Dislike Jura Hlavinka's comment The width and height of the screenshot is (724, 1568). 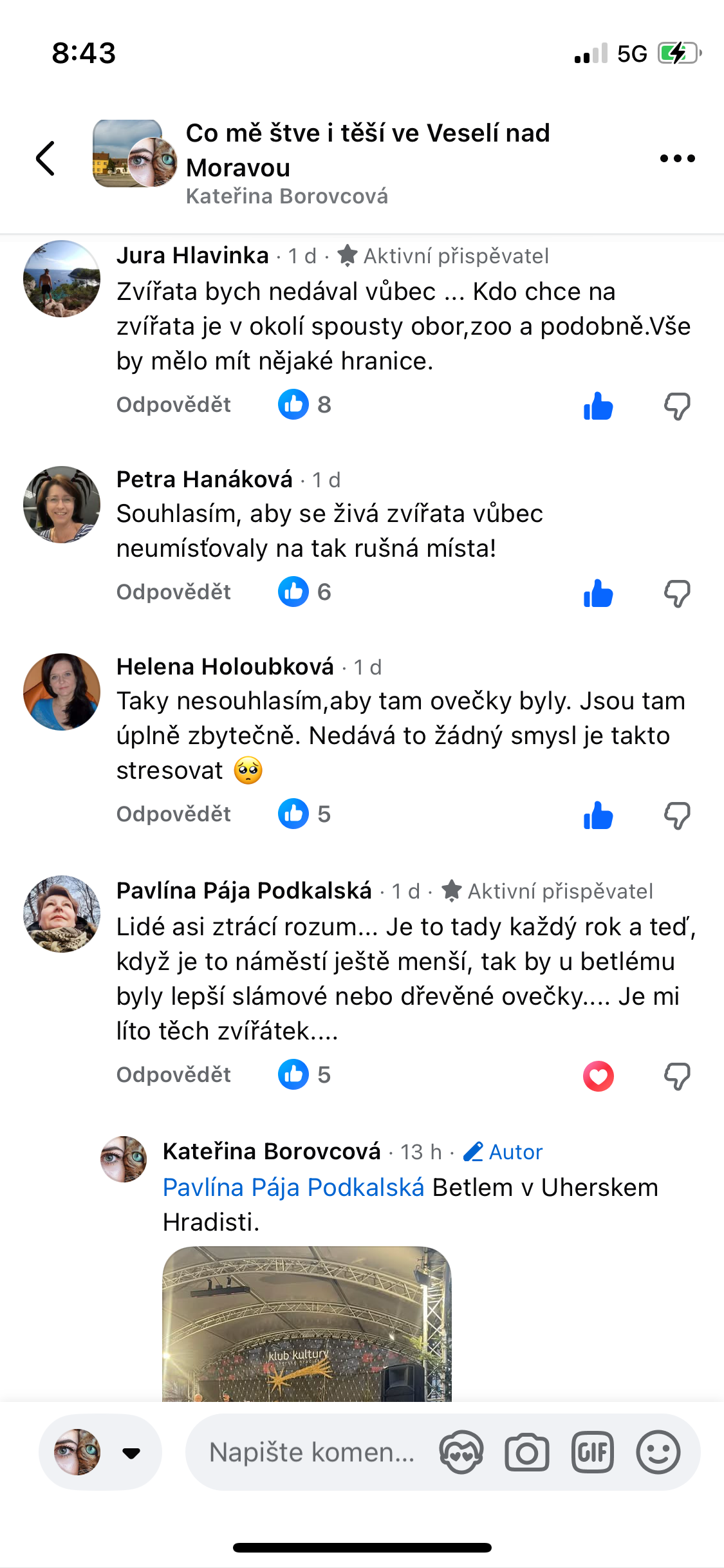(x=677, y=406)
